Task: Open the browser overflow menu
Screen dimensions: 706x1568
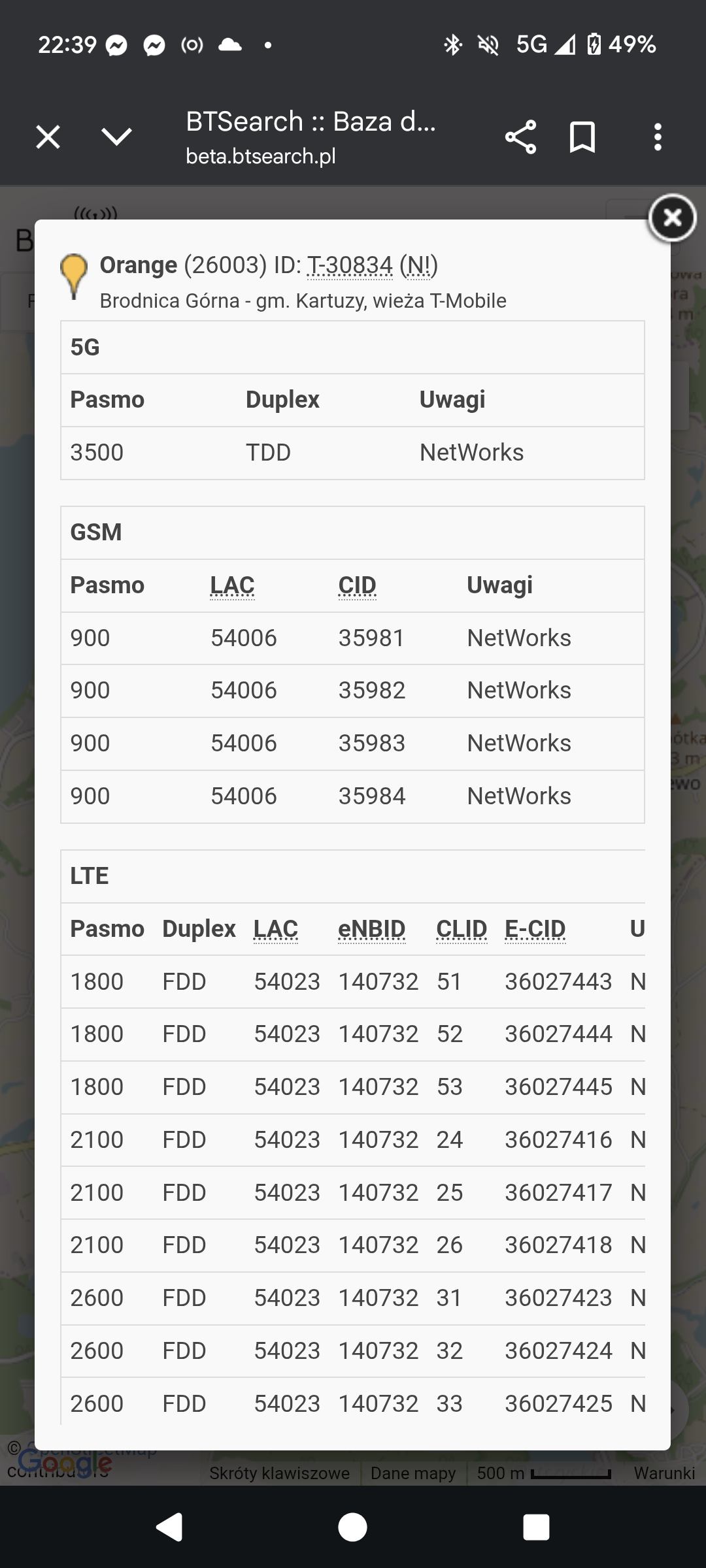Action: (x=658, y=137)
